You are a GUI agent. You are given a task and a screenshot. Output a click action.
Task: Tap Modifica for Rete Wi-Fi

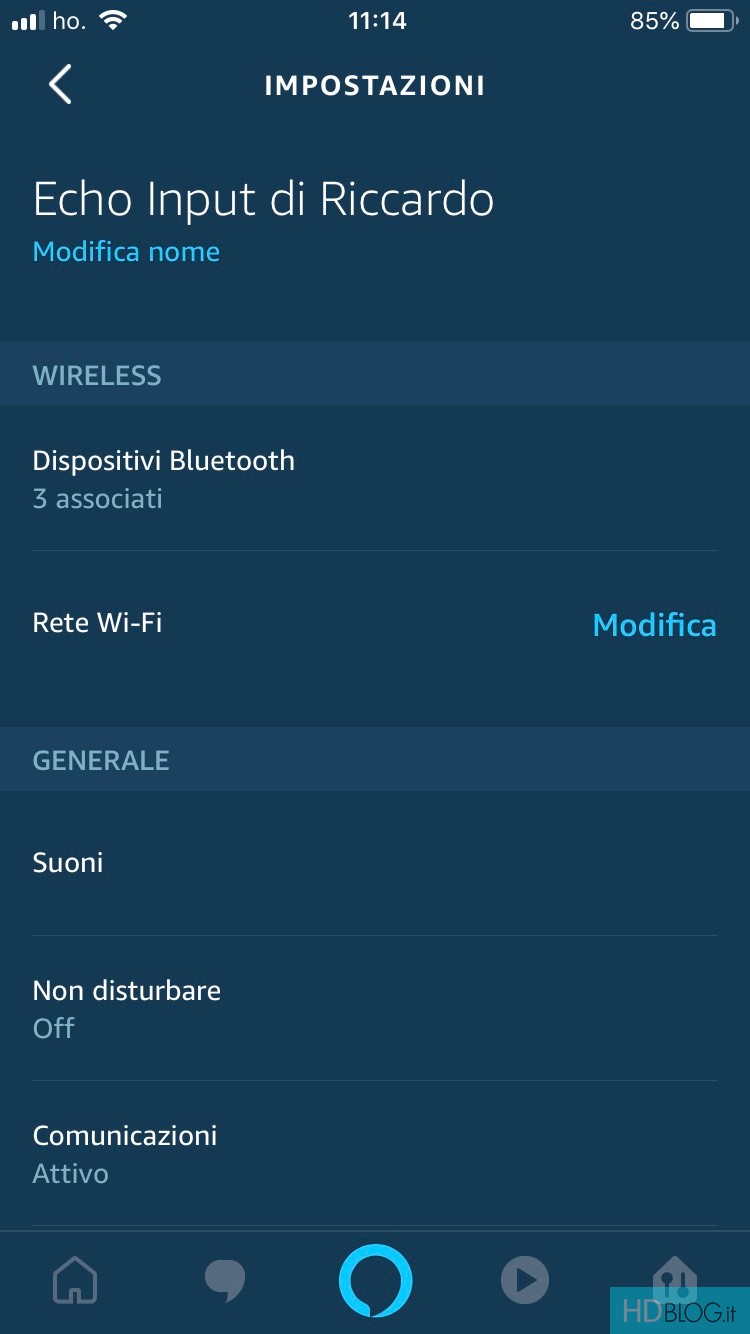pos(654,625)
